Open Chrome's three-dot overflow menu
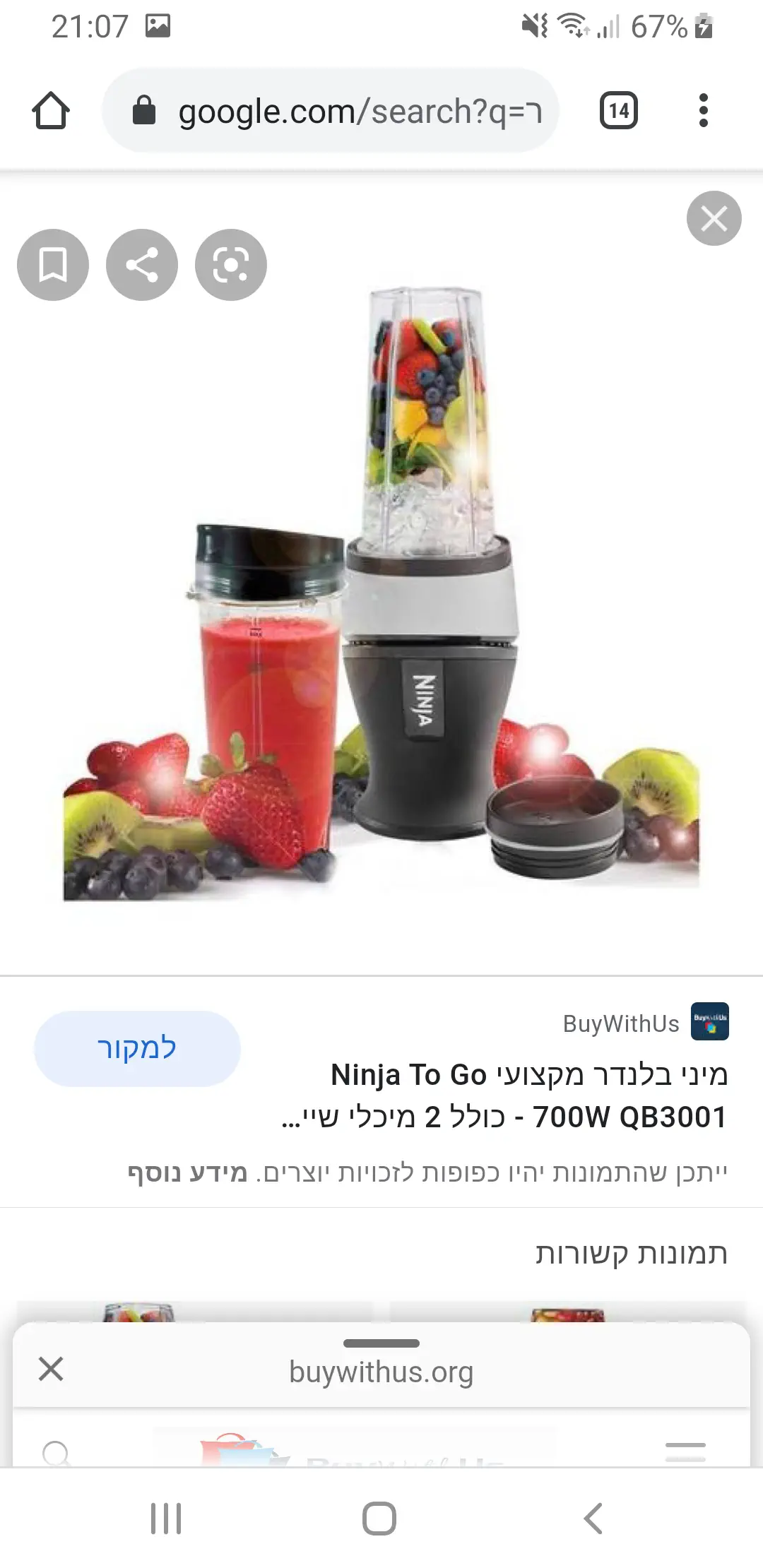The width and height of the screenshot is (763, 1568). click(x=702, y=111)
